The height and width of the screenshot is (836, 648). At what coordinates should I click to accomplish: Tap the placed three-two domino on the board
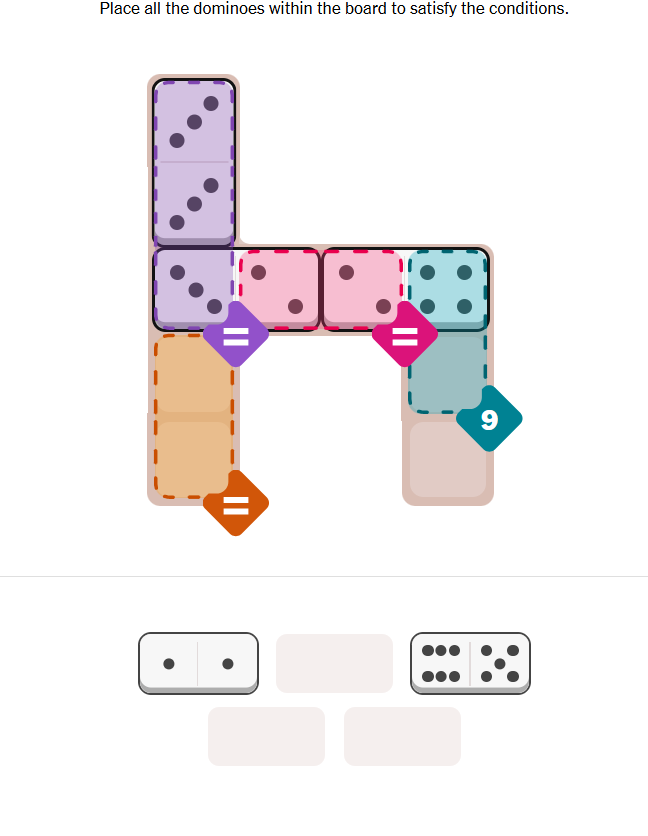click(236, 289)
